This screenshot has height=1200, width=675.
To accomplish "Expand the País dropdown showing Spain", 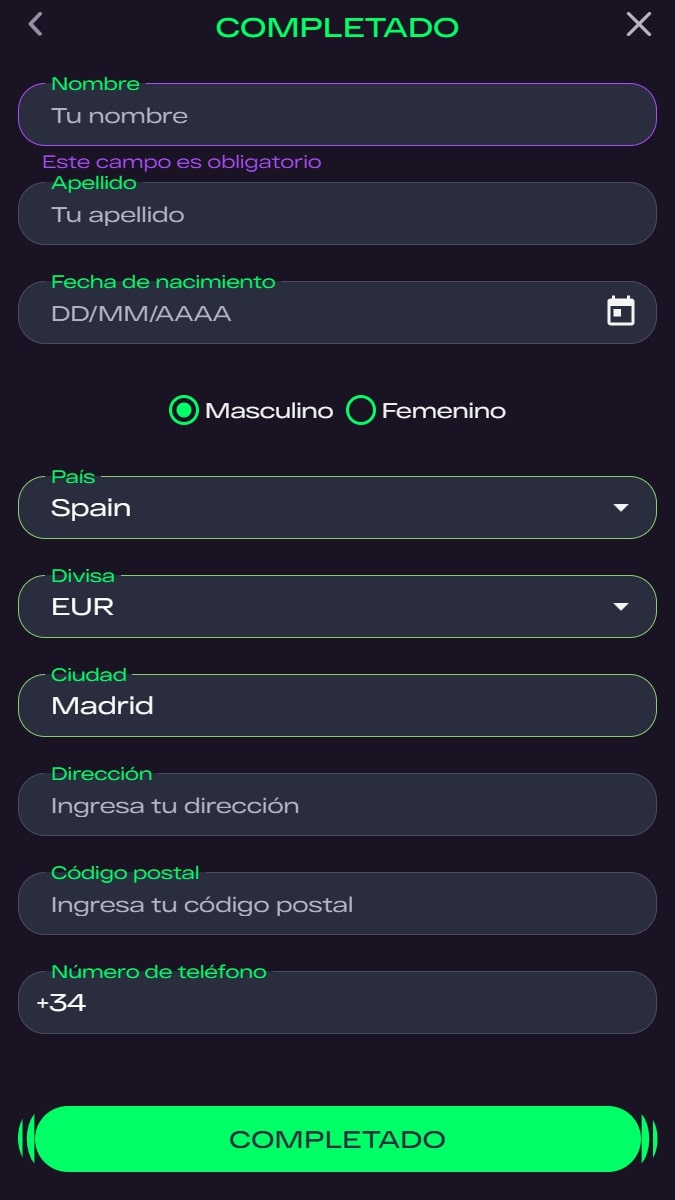I will pos(337,508).
